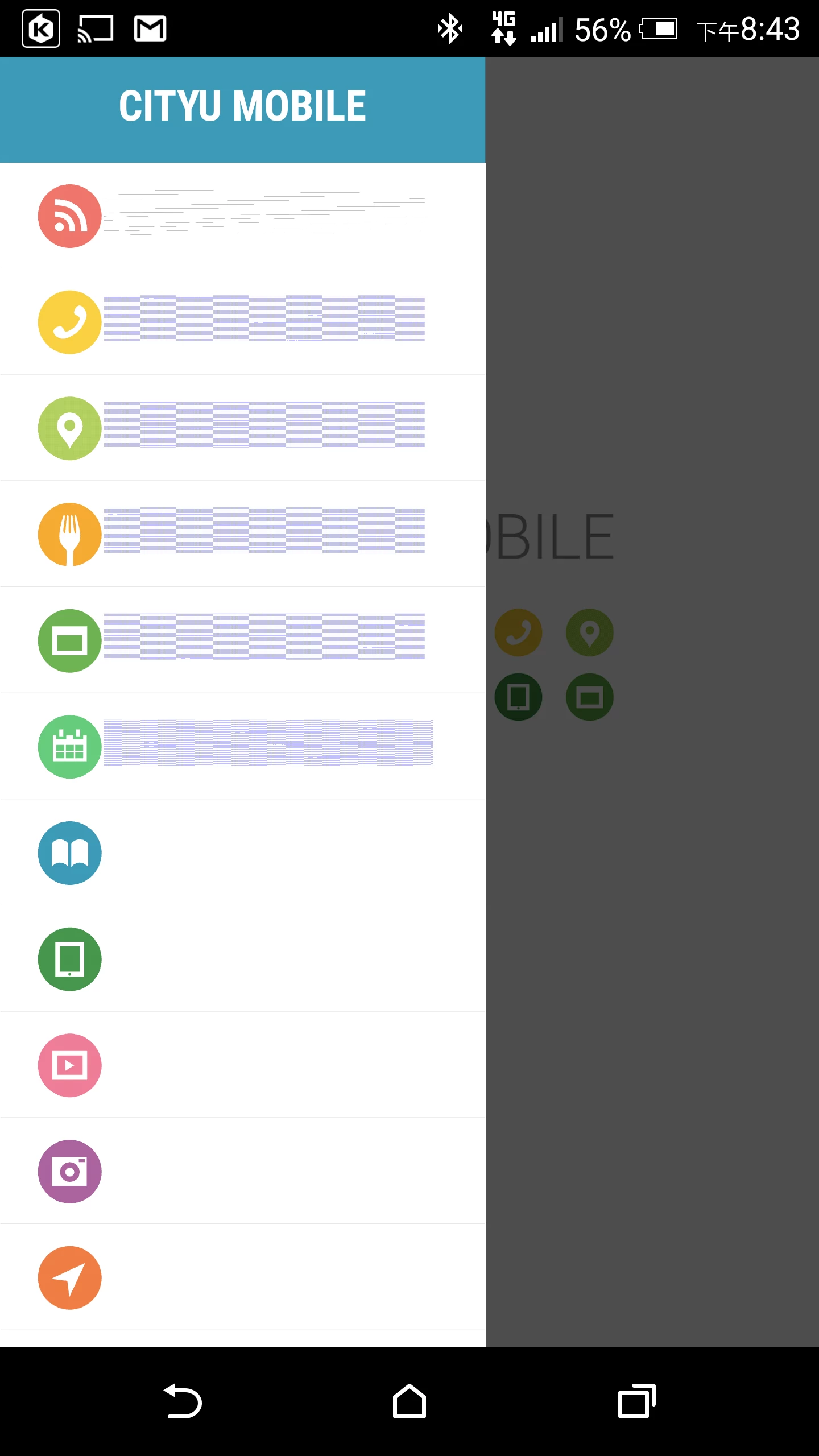Screen dimensions: 819x1456
Task: Open the dark green tablet row
Action: (242, 959)
